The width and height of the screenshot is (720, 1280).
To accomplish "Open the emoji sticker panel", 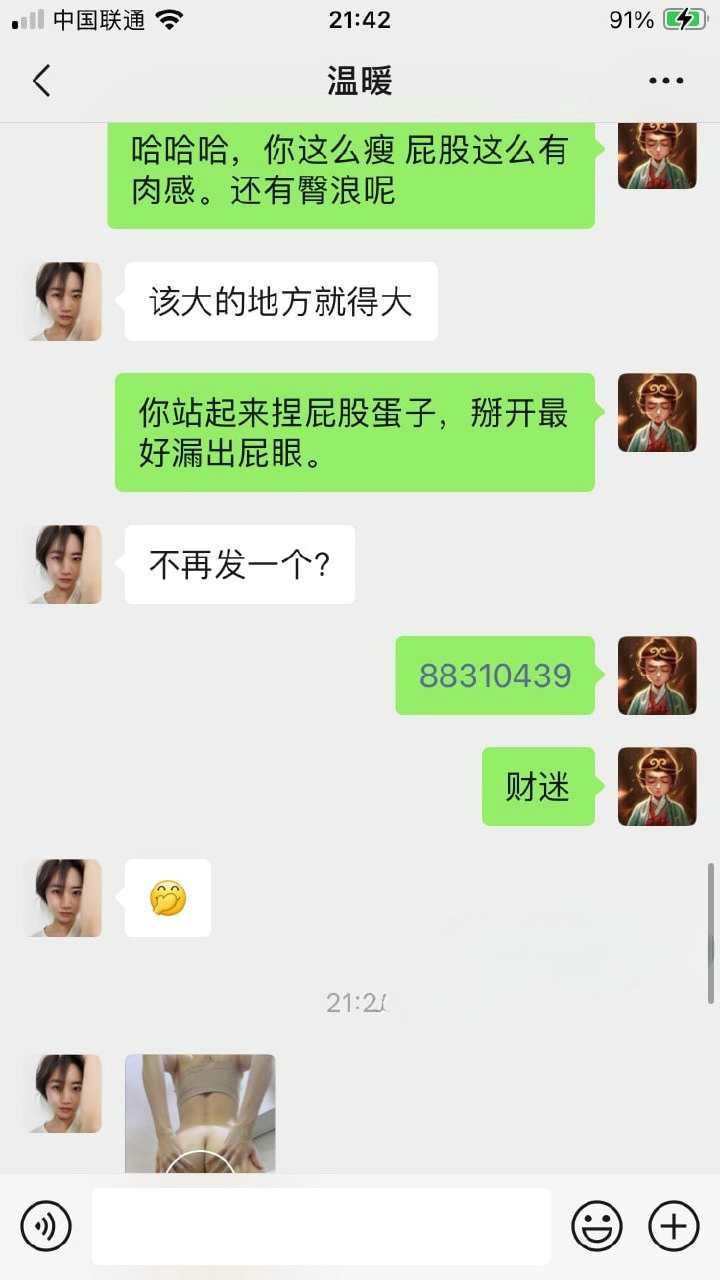I will (x=597, y=1226).
